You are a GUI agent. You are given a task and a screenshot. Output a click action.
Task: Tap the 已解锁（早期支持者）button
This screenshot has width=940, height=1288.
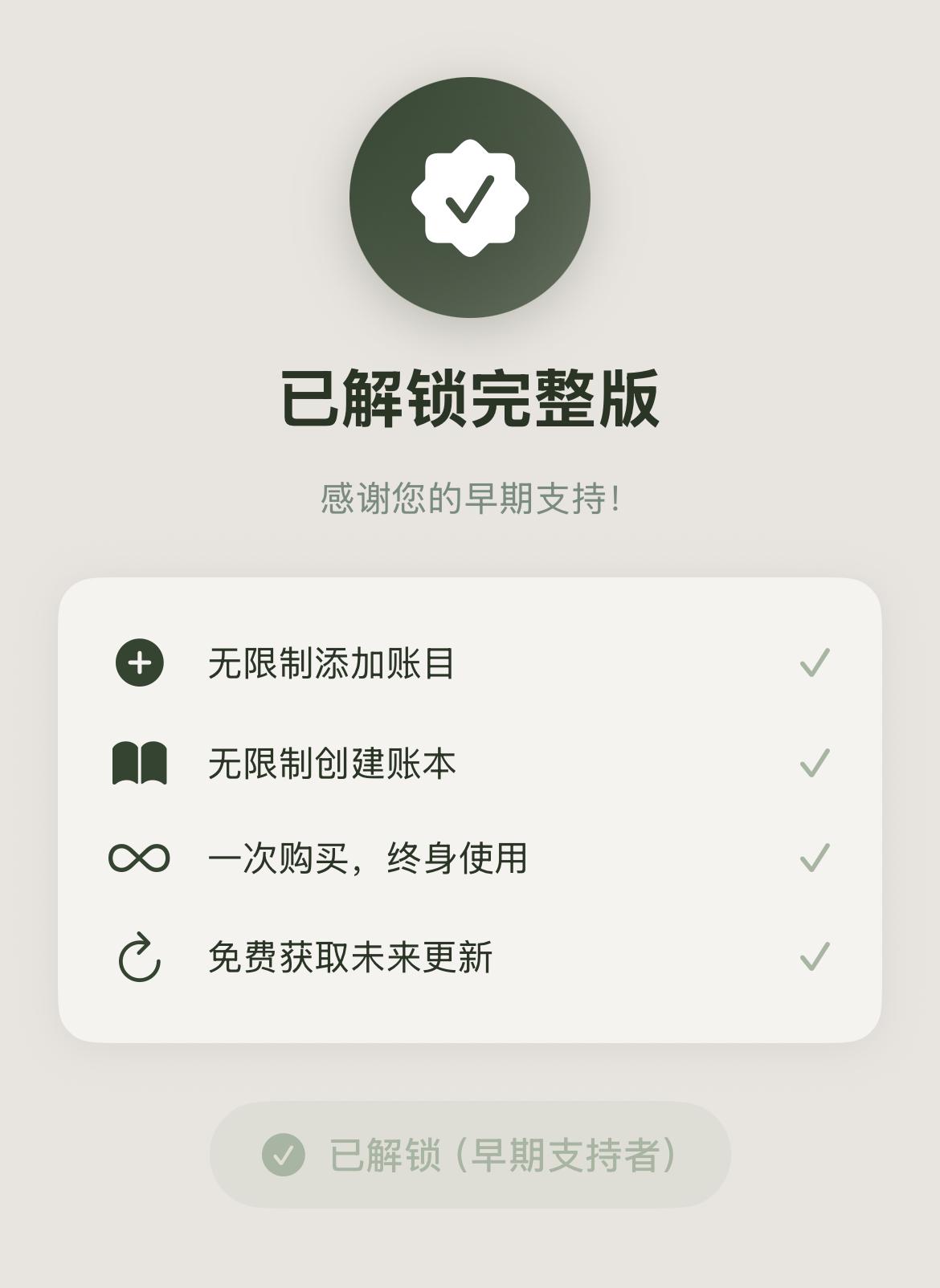[470, 1155]
